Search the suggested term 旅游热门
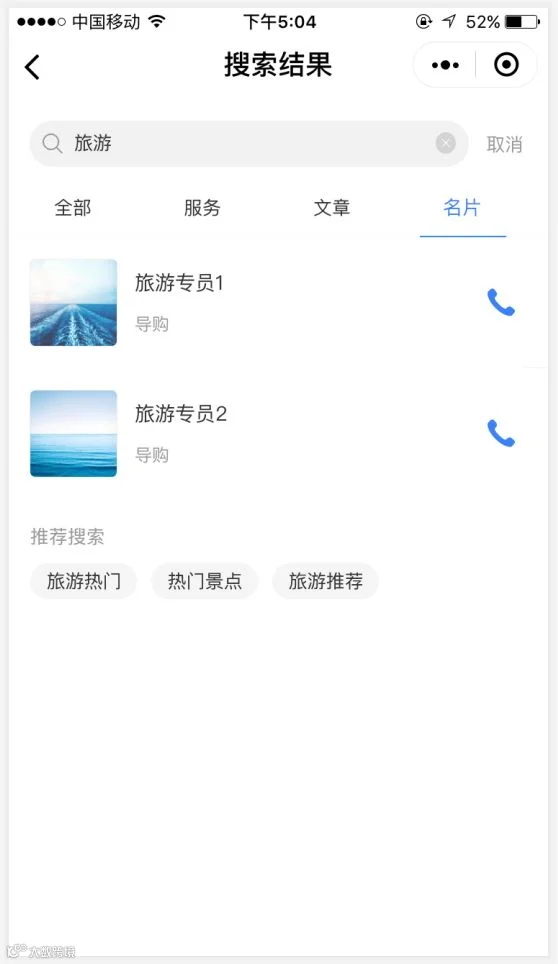The image size is (558, 964). [x=84, y=581]
